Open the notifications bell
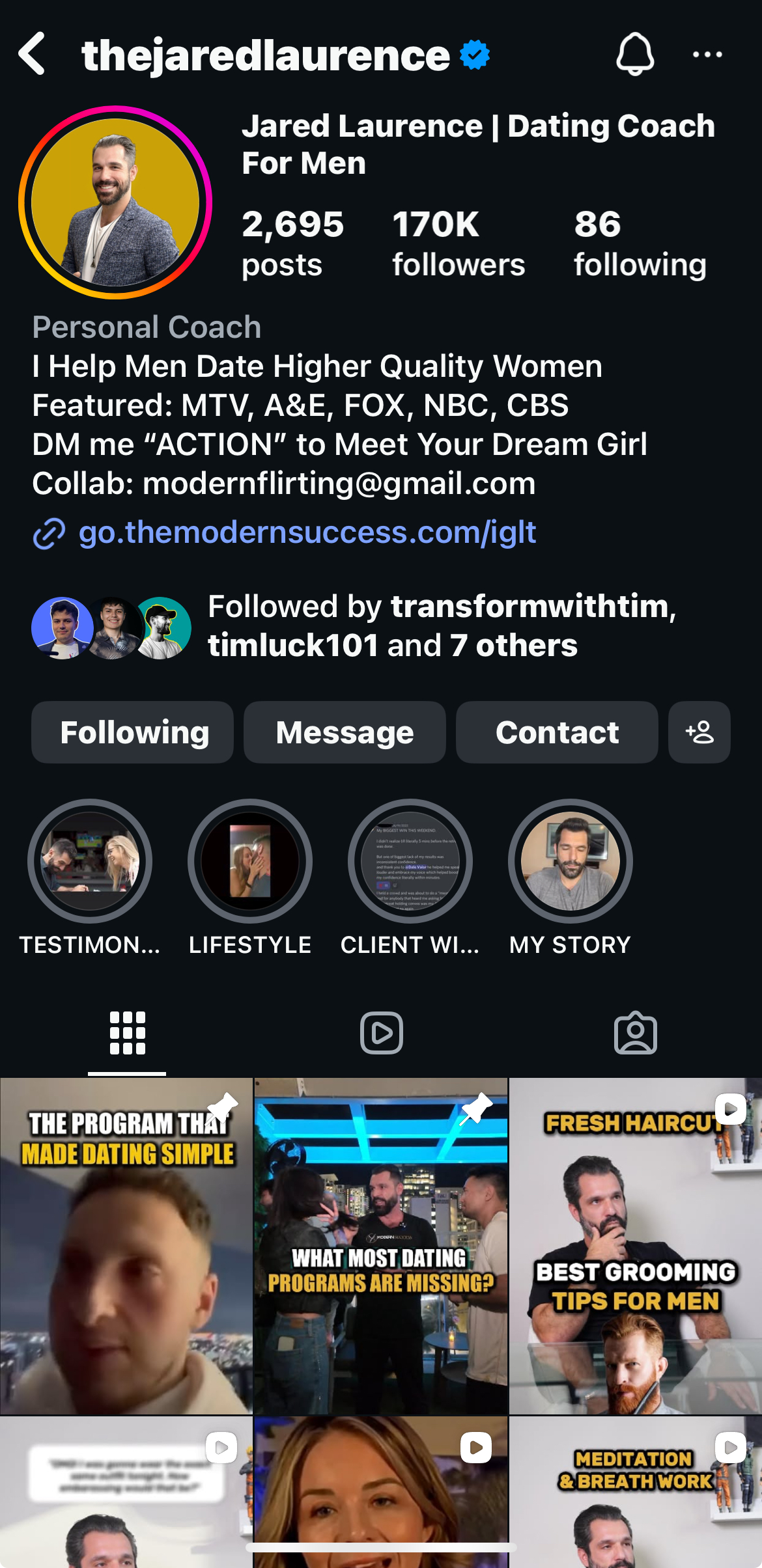Viewport: 762px width, 1568px height. point(634,54)
